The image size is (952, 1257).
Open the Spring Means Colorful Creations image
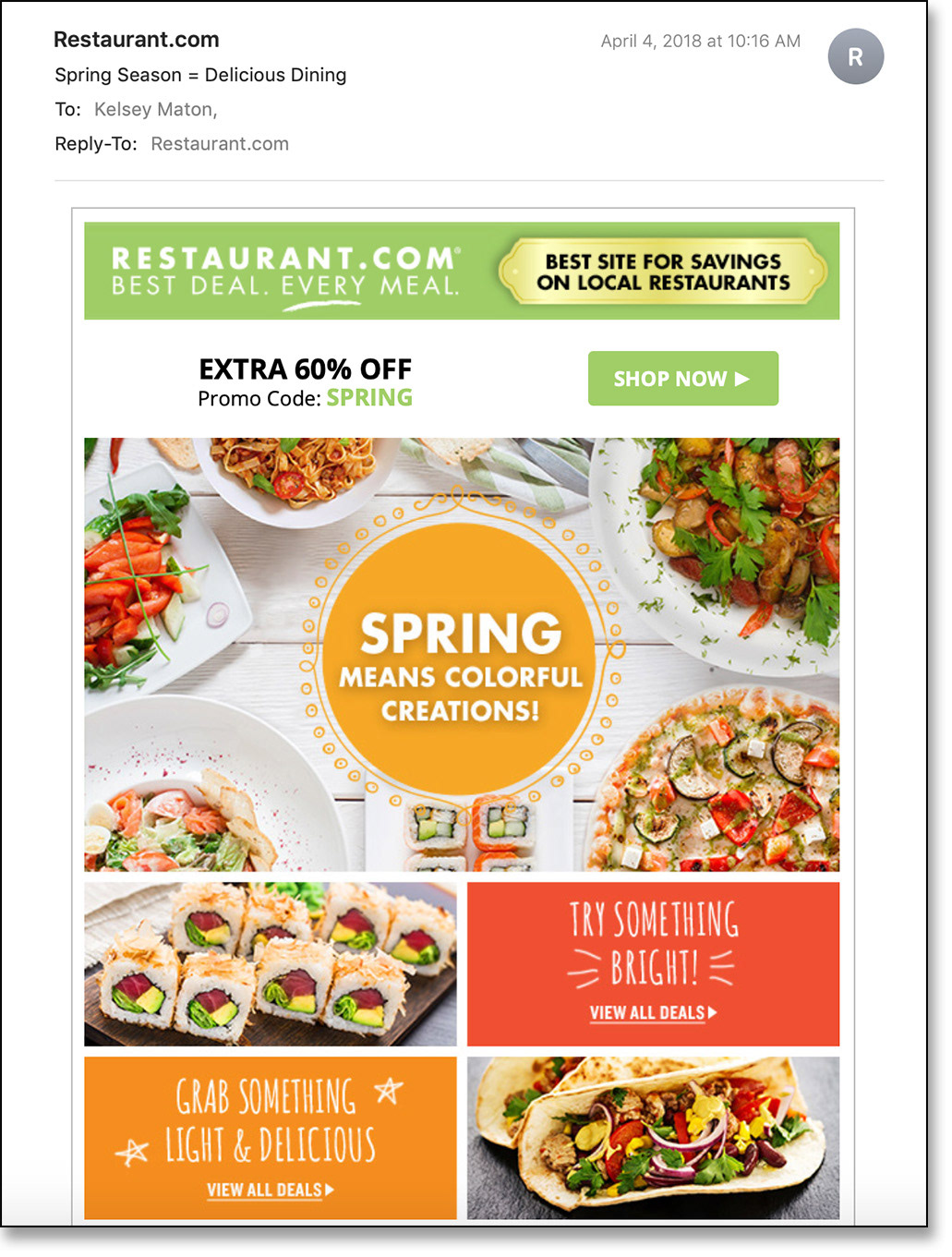[462, 654]
